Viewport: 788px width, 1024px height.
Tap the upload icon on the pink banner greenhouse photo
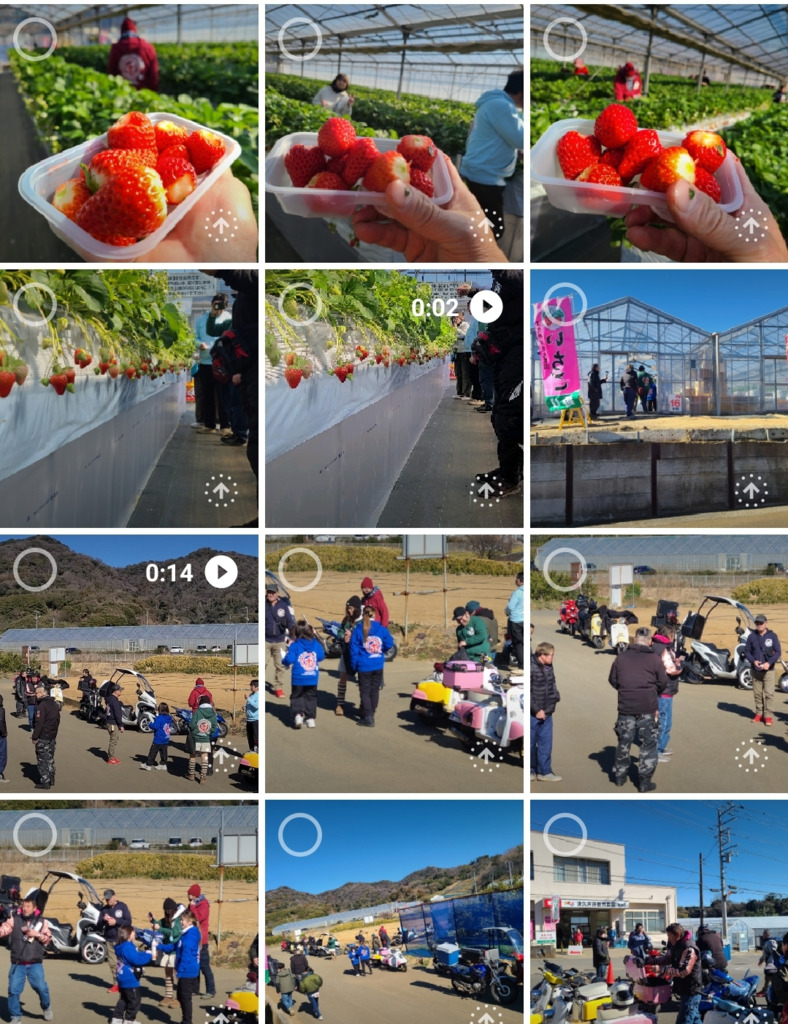pos(751,490)
